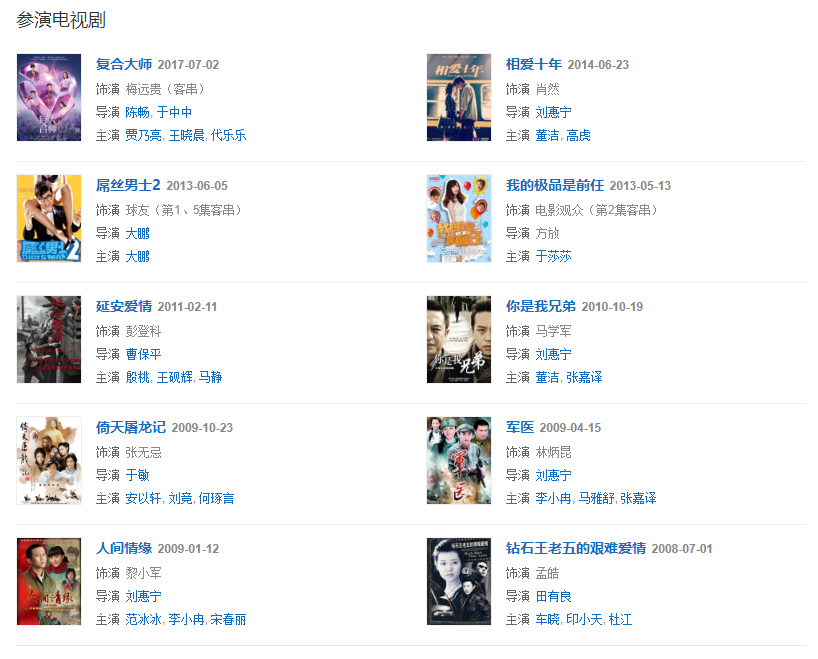Open 殷桃's actor link
The width and height of the screenshot is (818, 659).
click(x=138, y=377)
